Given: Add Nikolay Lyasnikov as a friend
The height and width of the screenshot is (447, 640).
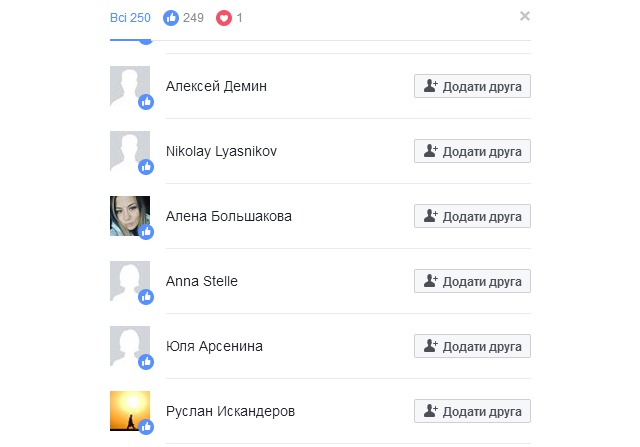Looking at the screenshot, I should pos(472,151).
